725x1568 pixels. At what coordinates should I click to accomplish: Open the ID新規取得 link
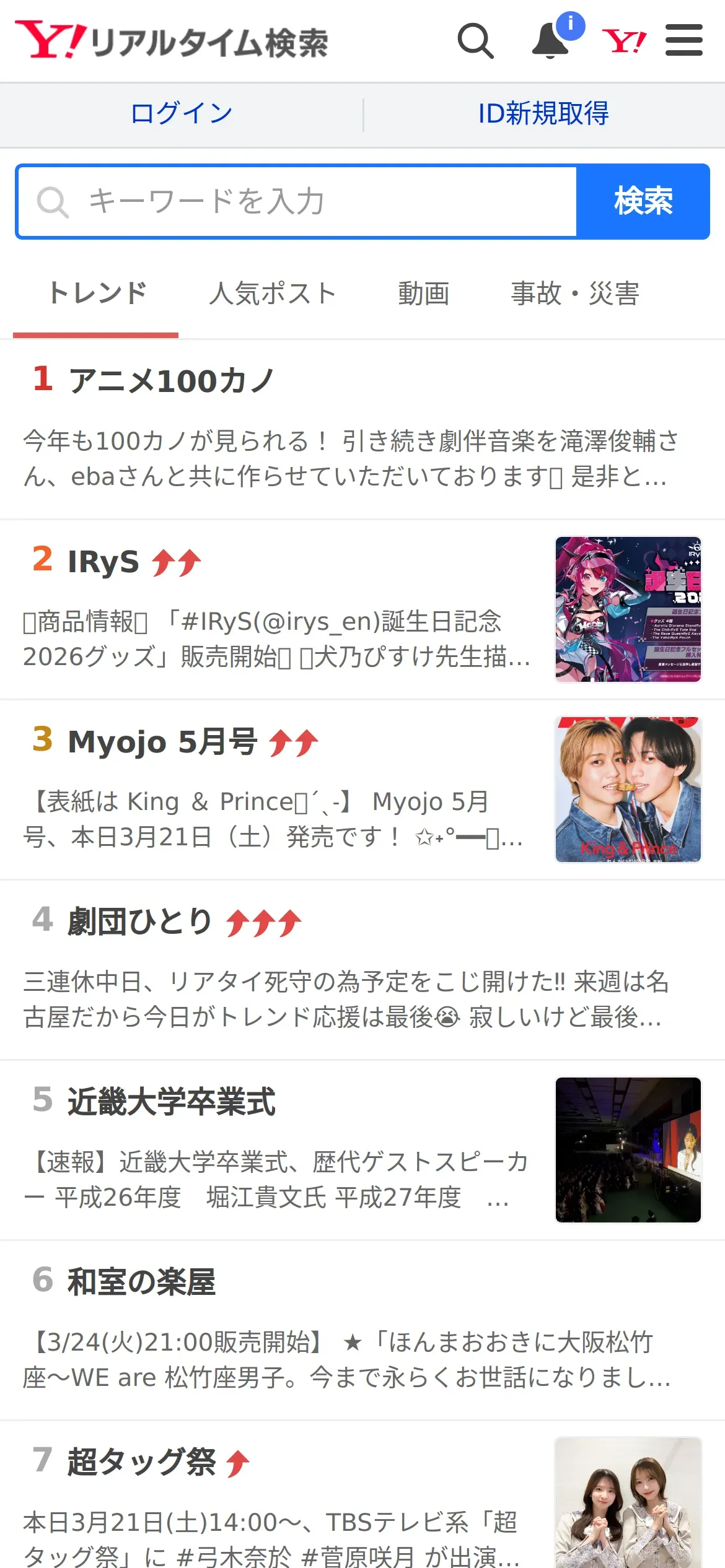coord(543,114)
